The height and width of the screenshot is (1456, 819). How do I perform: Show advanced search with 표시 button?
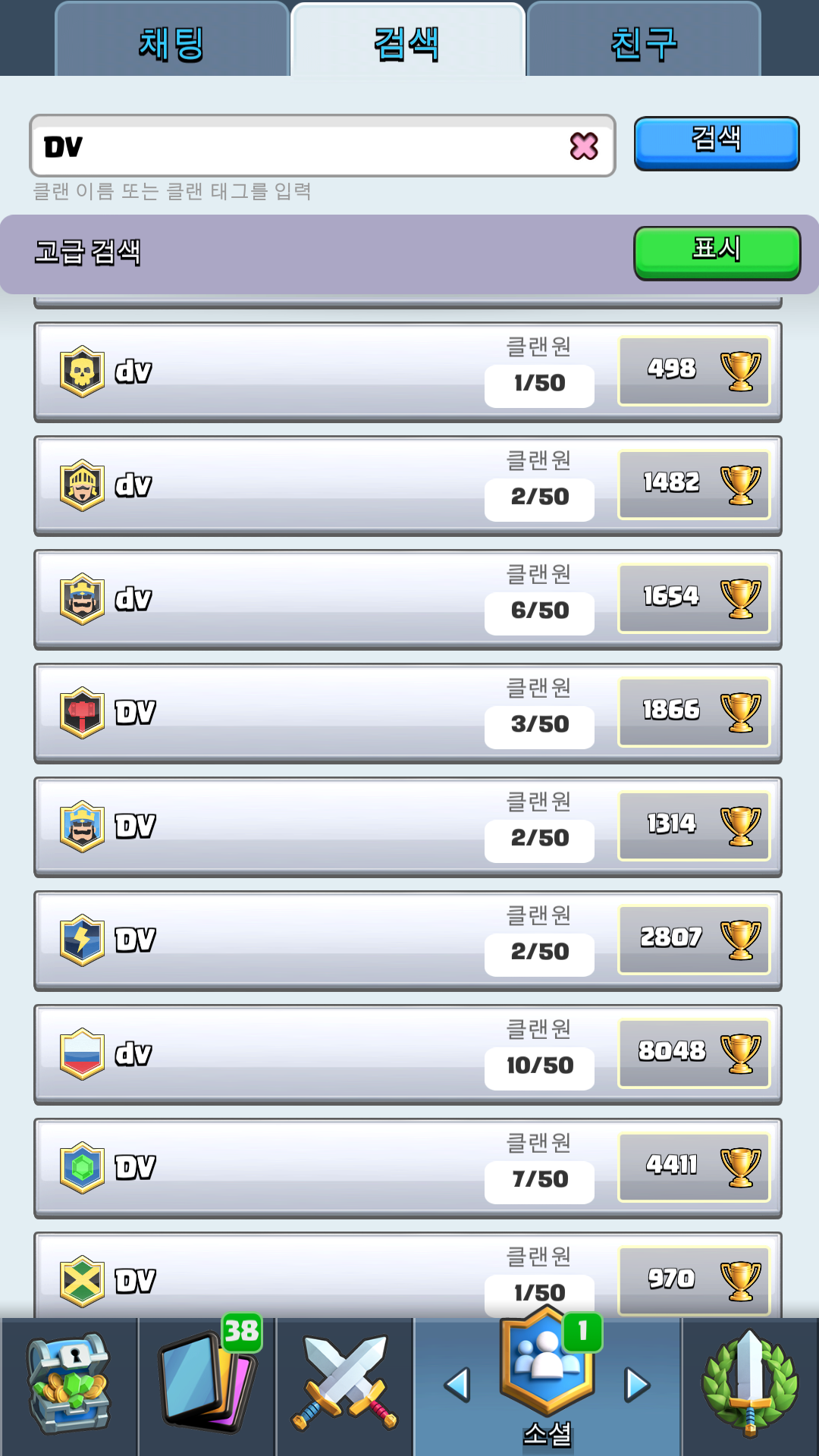(x=717, y=252)
